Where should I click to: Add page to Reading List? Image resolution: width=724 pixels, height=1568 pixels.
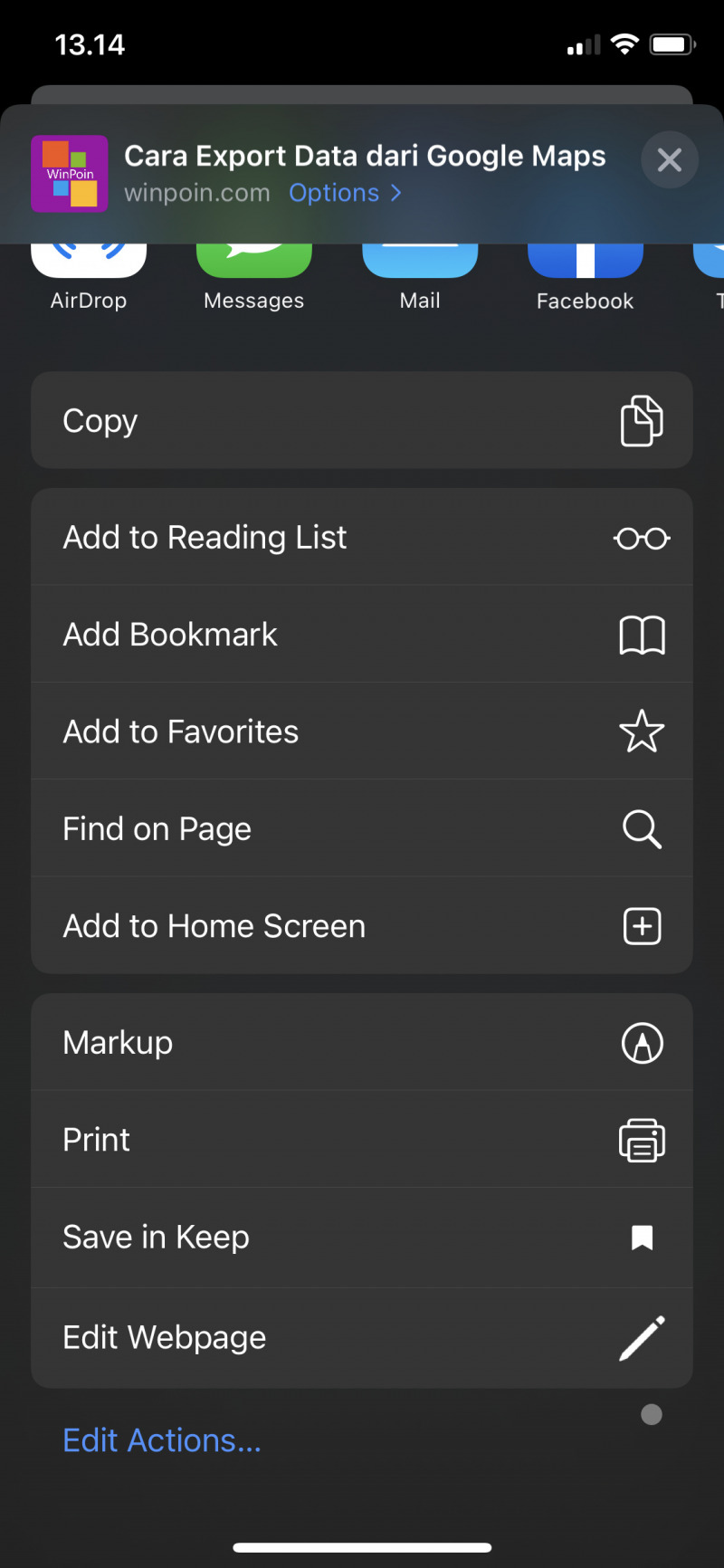(x=362, y=538)
